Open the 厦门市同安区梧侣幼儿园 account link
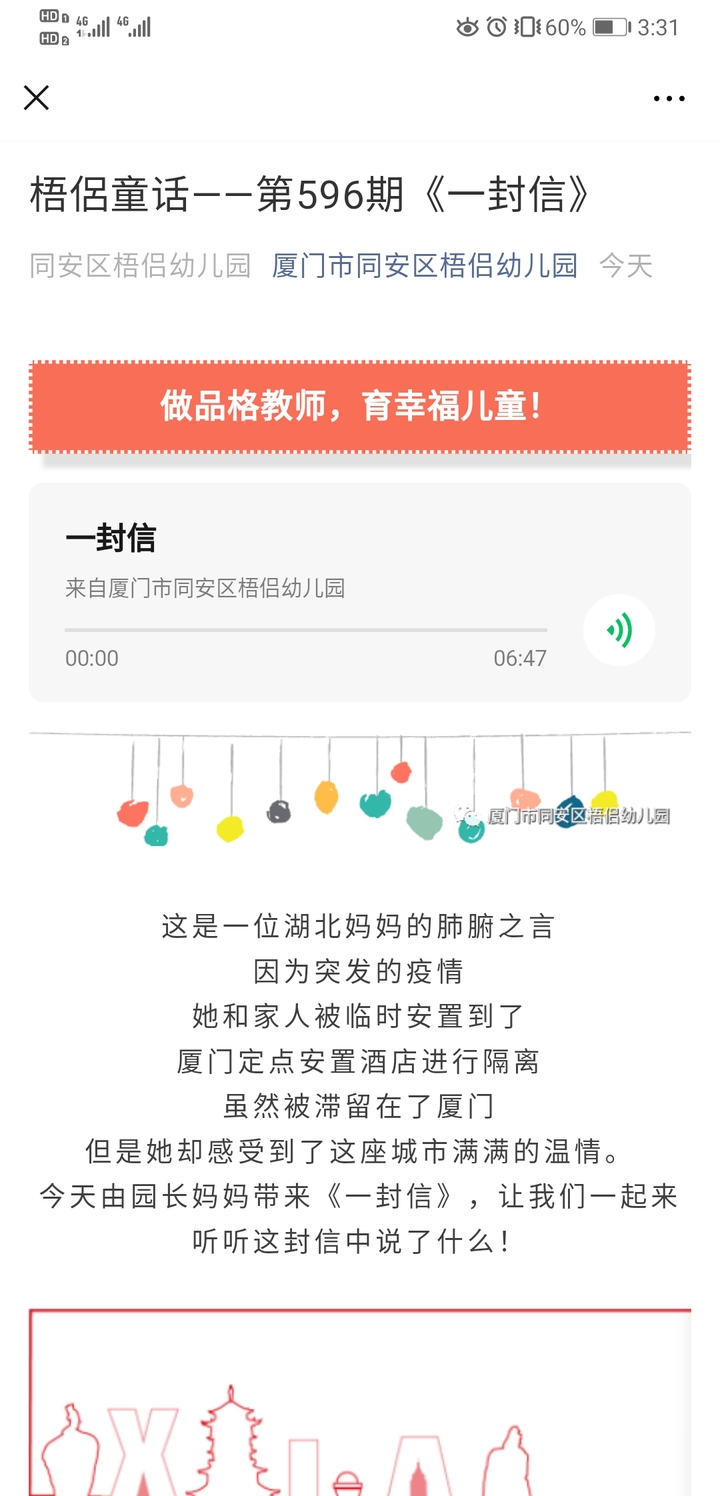 (424, 265)
